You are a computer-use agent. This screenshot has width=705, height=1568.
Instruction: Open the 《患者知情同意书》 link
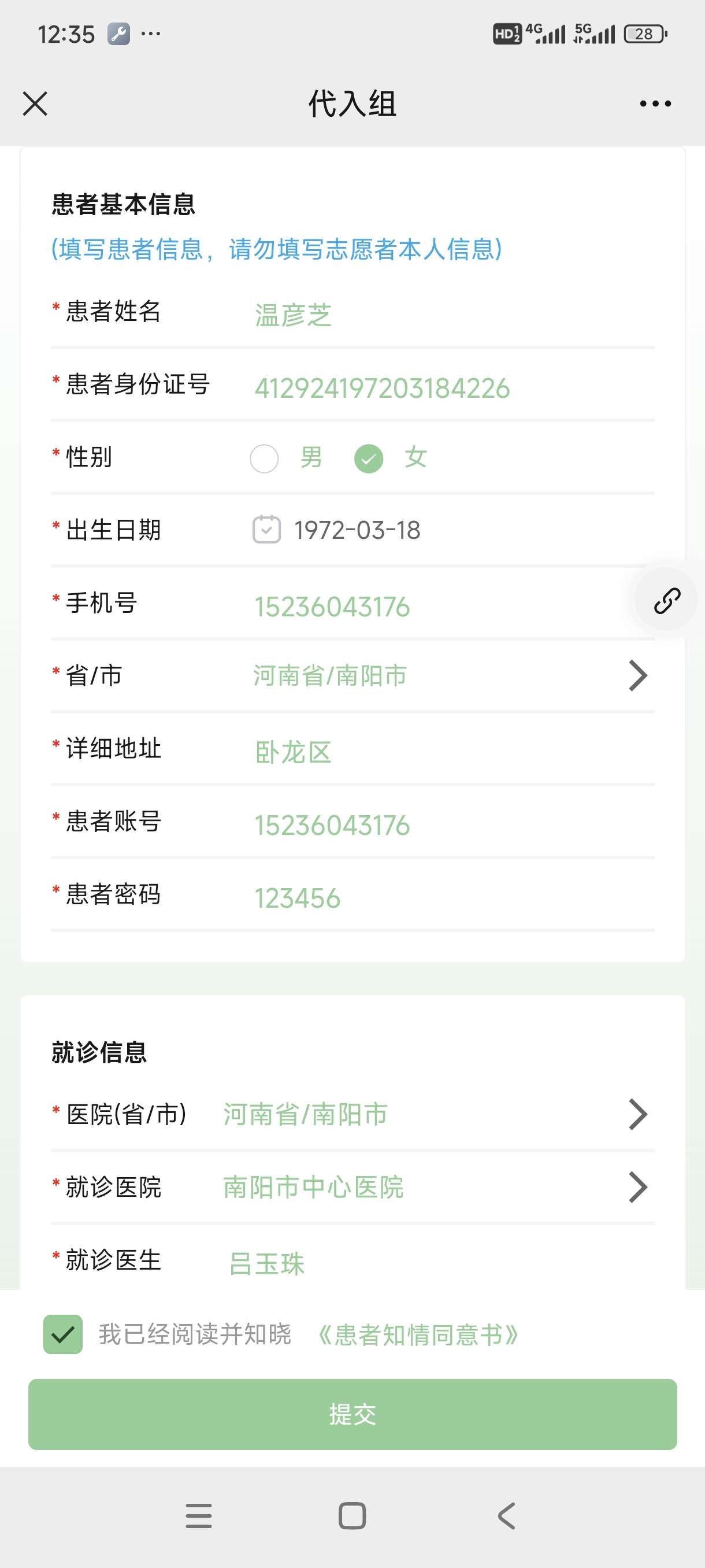pos(418,1335)
